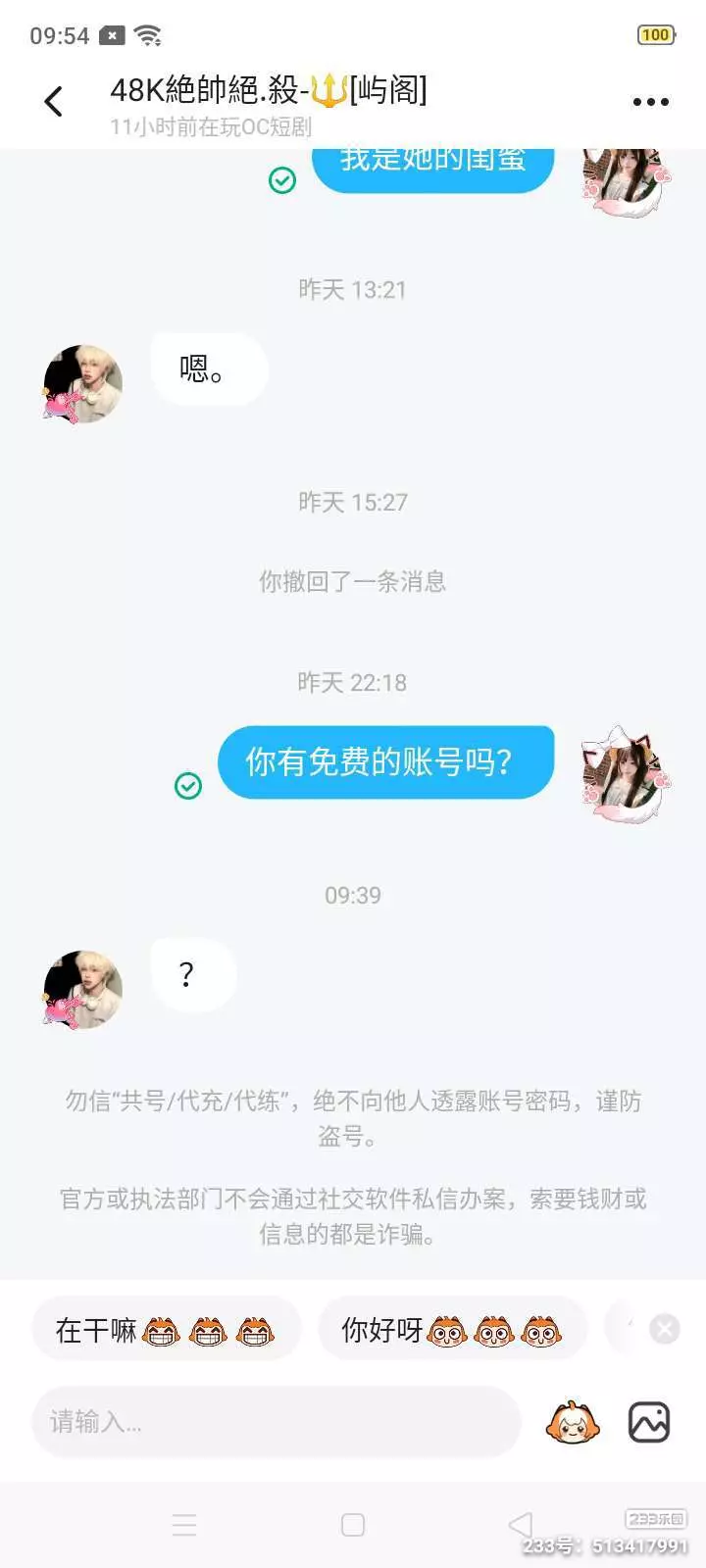Go back using the top-left arrow
706x1568 pixels.
pyautogui.click(x=54, y=101)
